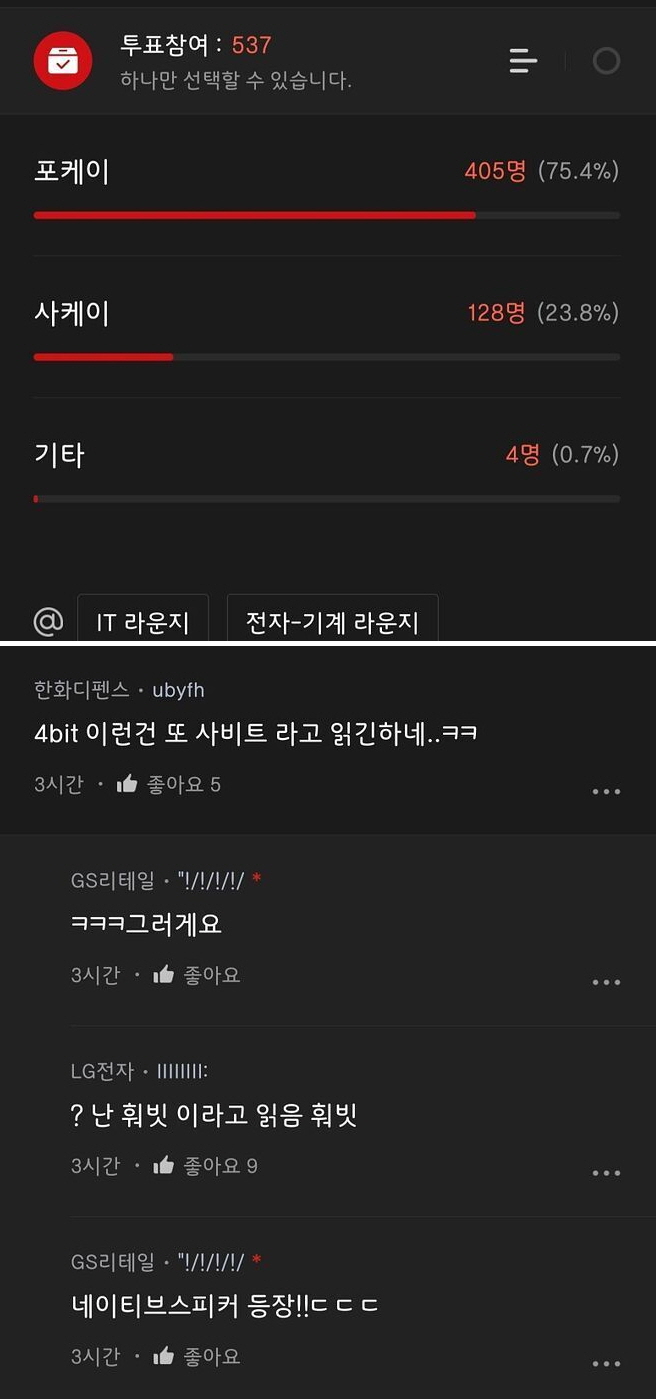Tap the circle icon at the poll header
Image resolution: width=656 pixels, height=1399 pixels.
(606, 61)
